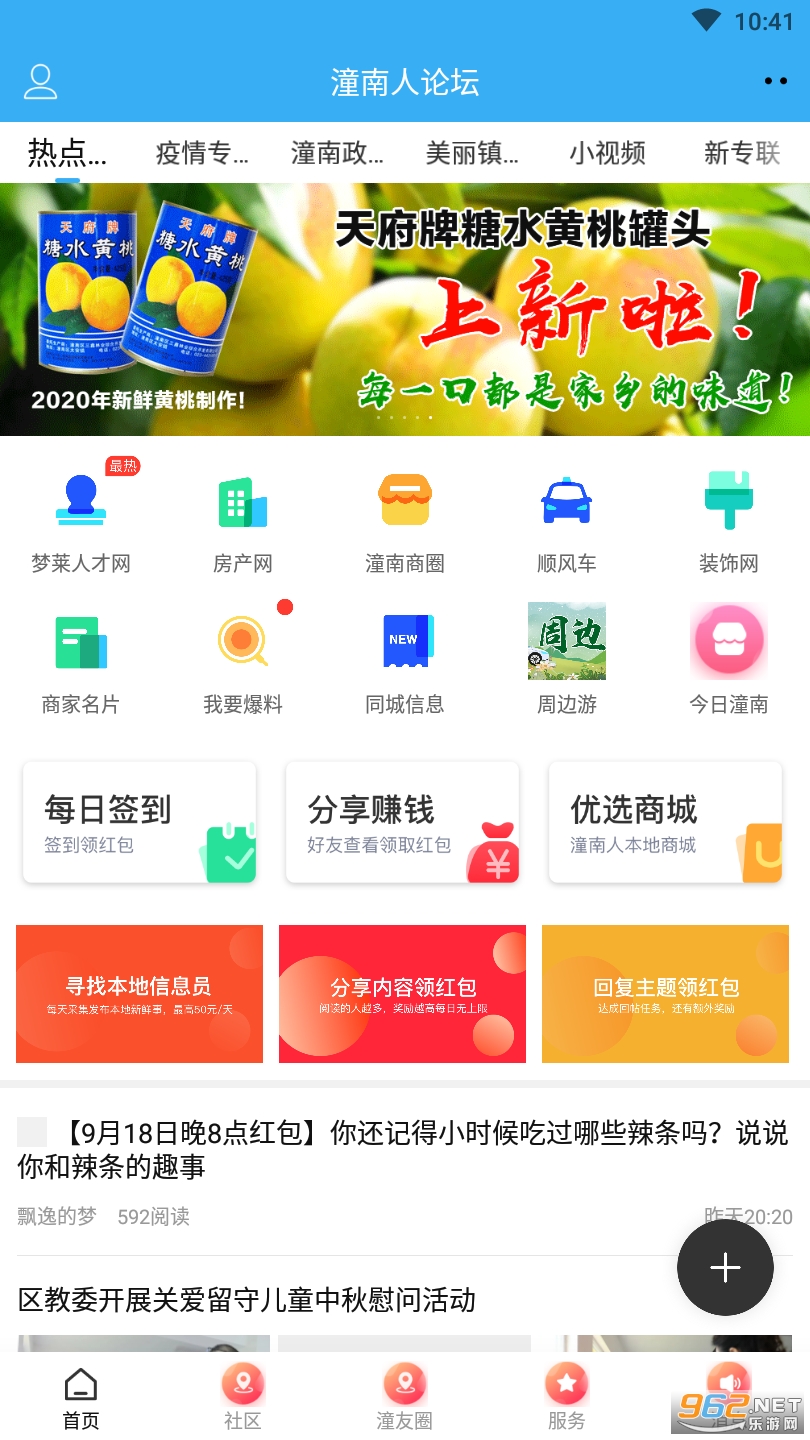Open the 分享赚钱 card
The image size is (810, 1440).
403,823
